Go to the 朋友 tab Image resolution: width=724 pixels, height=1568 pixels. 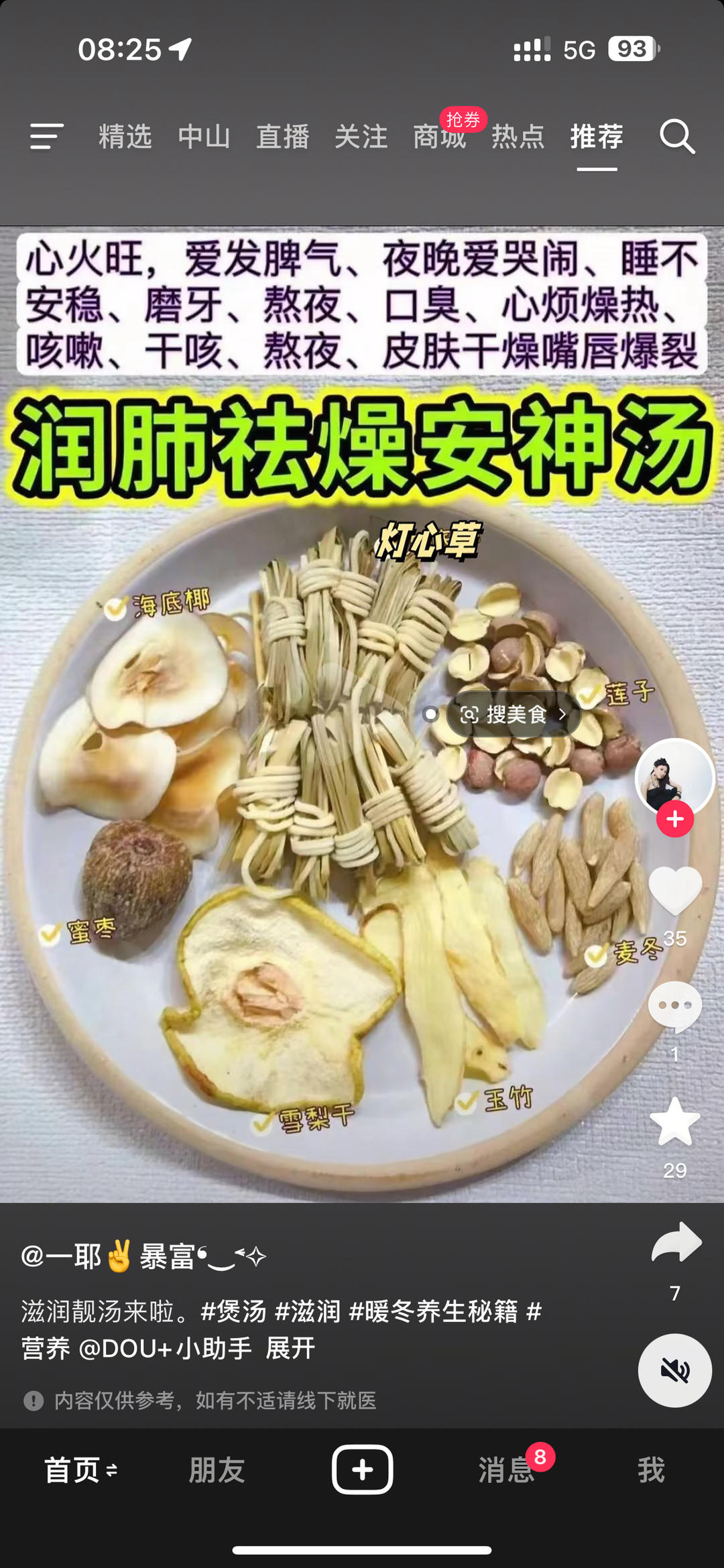point(217,1470)
